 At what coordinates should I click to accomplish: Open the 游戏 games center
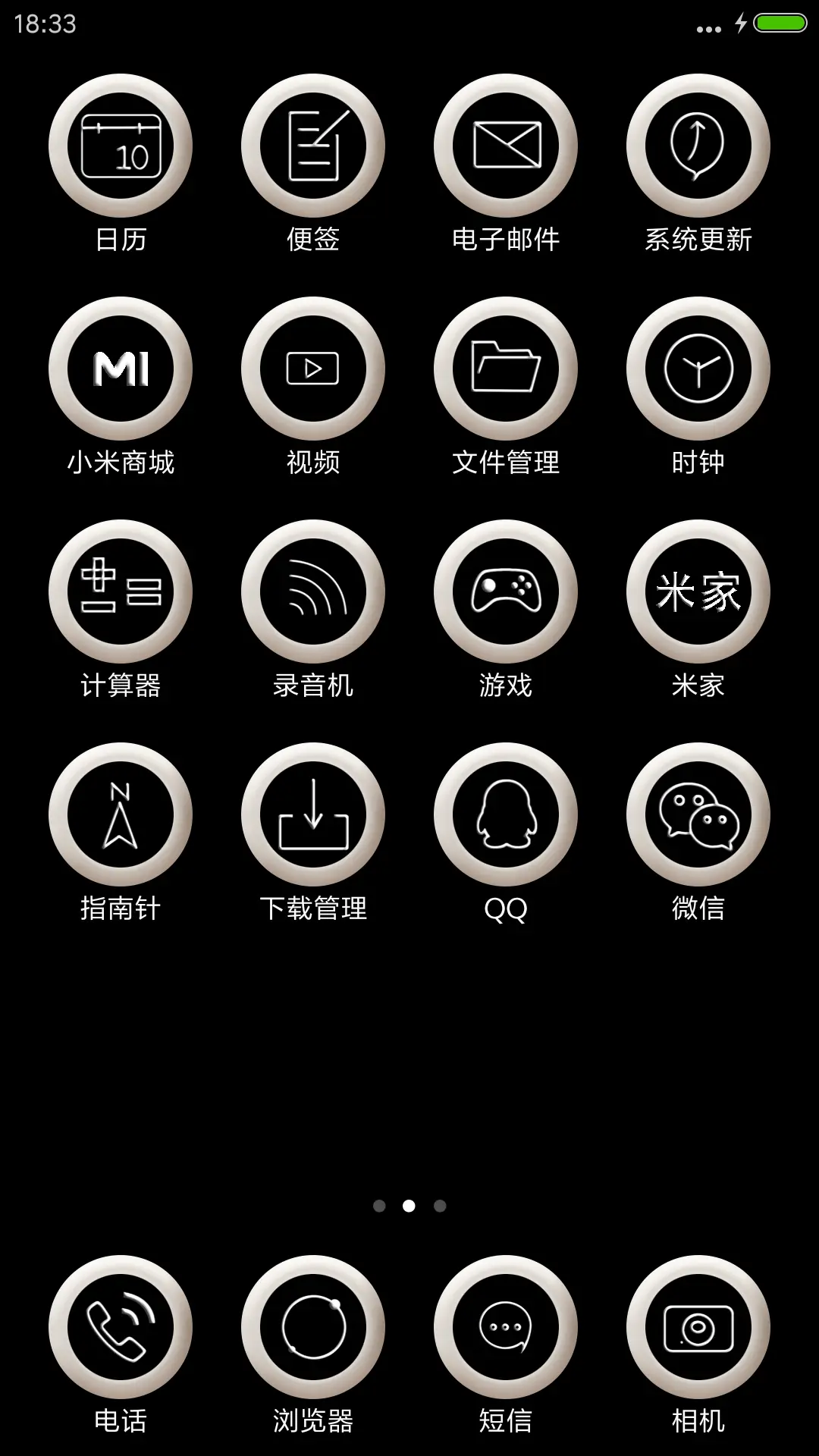[506, 591]
